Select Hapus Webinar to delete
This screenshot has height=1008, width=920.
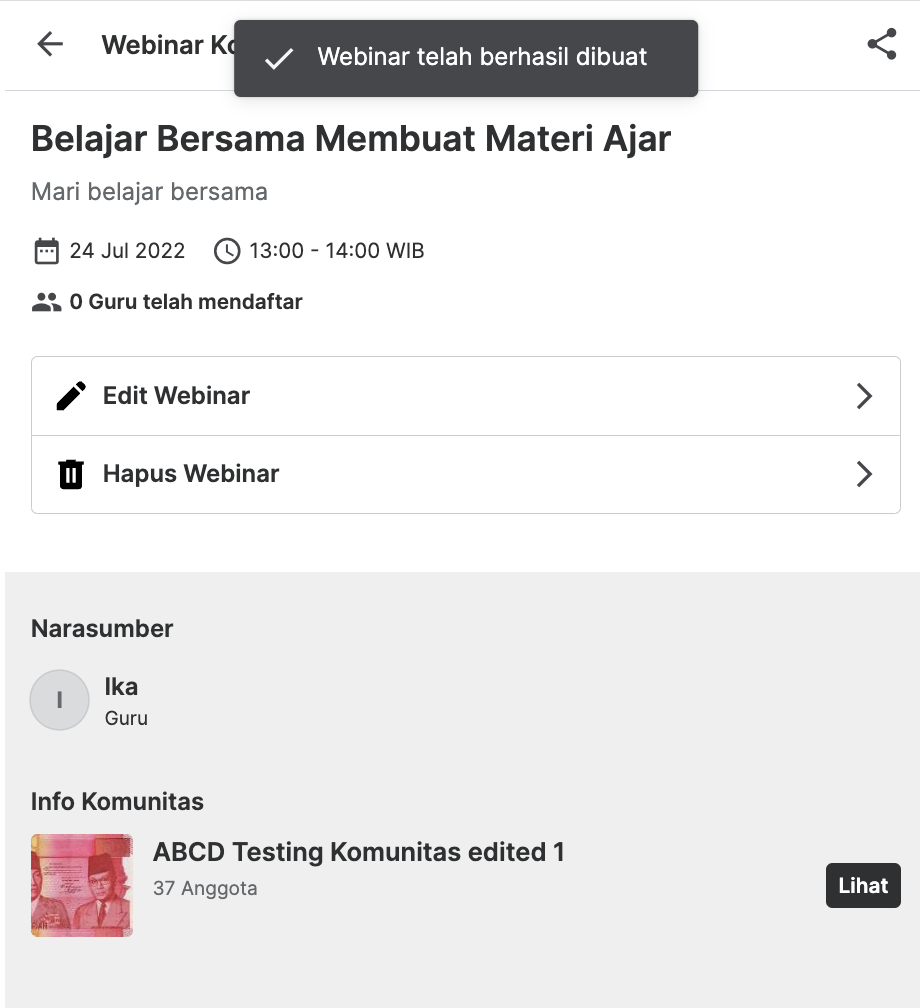pos(465,474)
